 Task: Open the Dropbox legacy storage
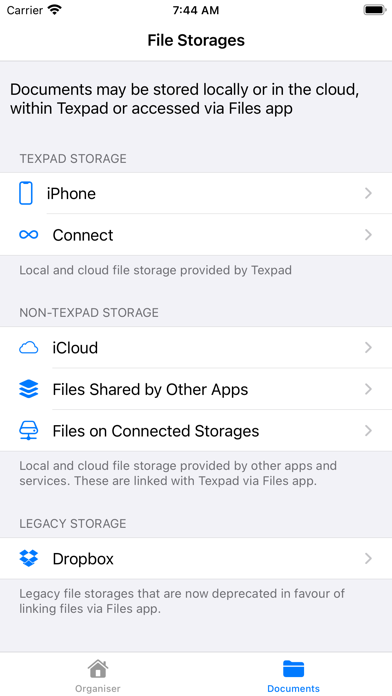coord(196,558)
